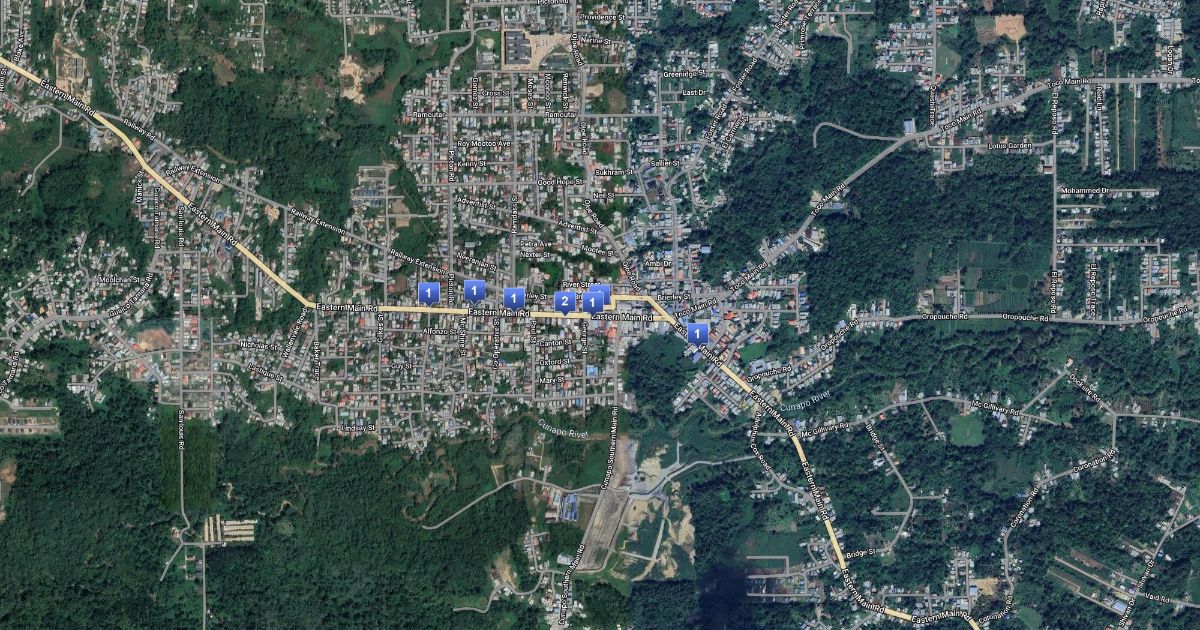Open the marker 1 beside Orley St
This screenshot has width=1200, height=630.
pos(514,297)
